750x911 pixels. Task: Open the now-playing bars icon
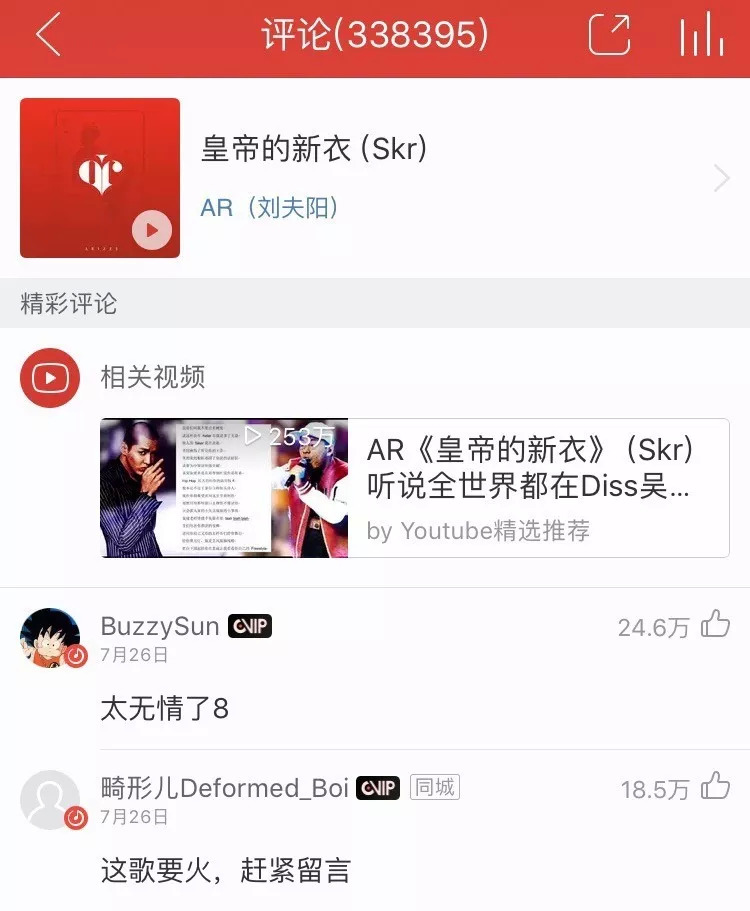(702, 36)
